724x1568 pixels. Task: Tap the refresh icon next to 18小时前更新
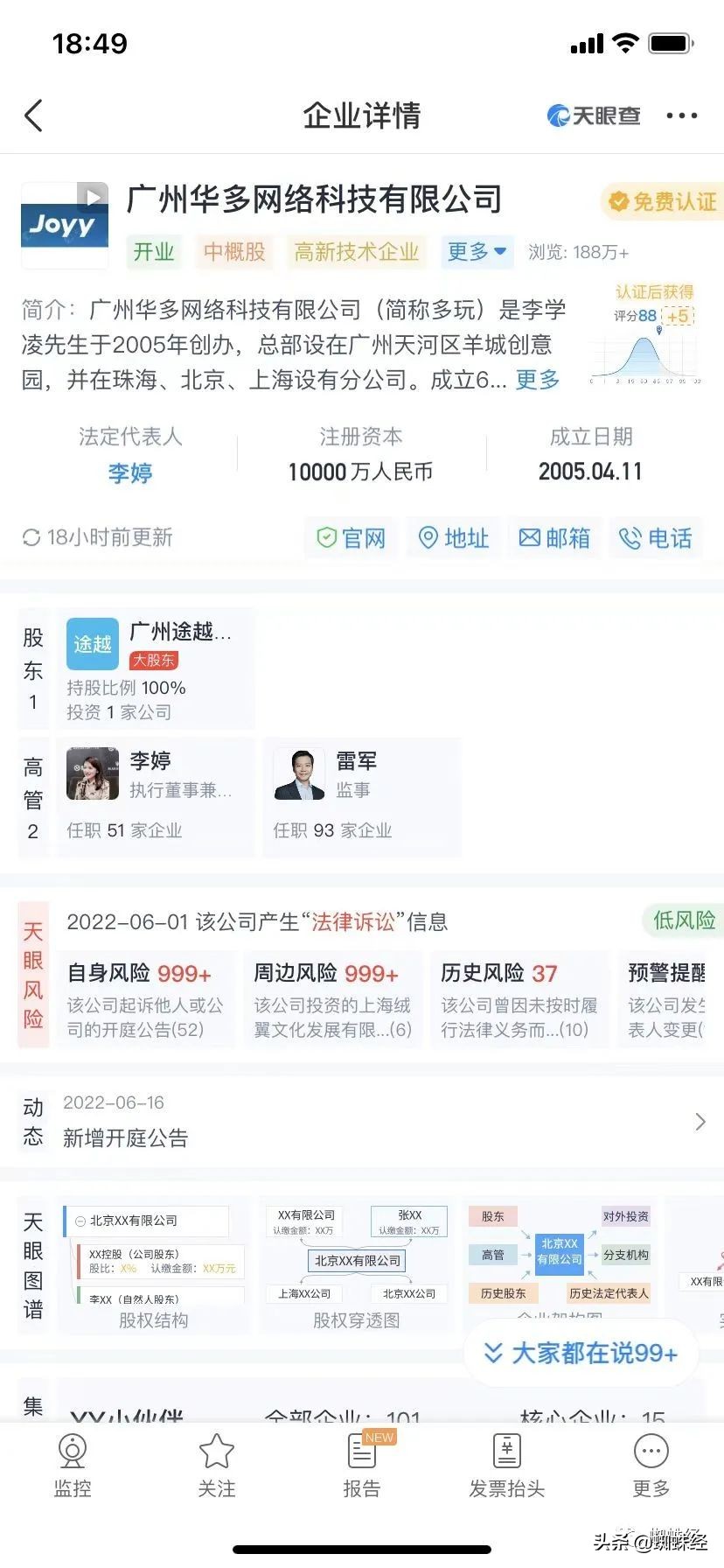[30, 537]
